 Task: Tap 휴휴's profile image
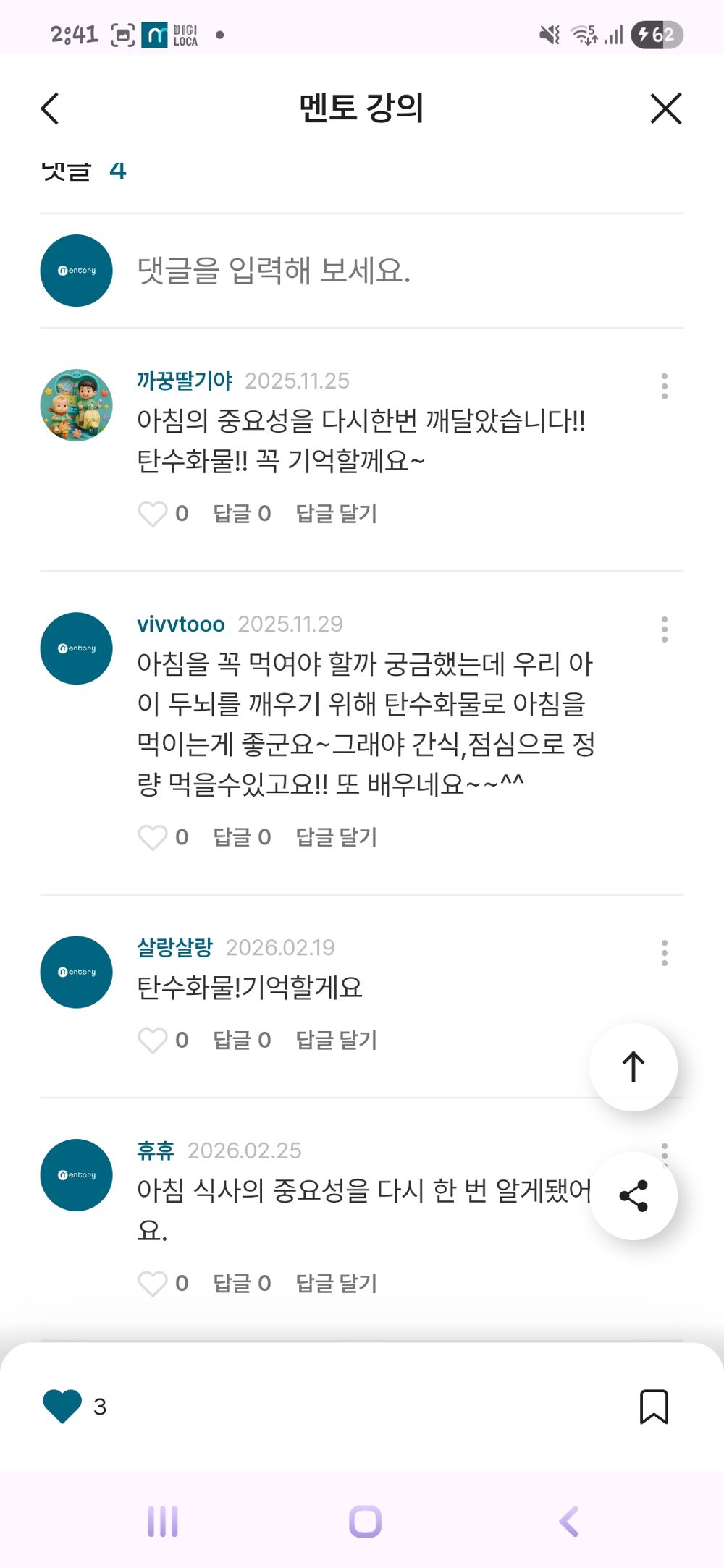click(x=75, y=1176)
